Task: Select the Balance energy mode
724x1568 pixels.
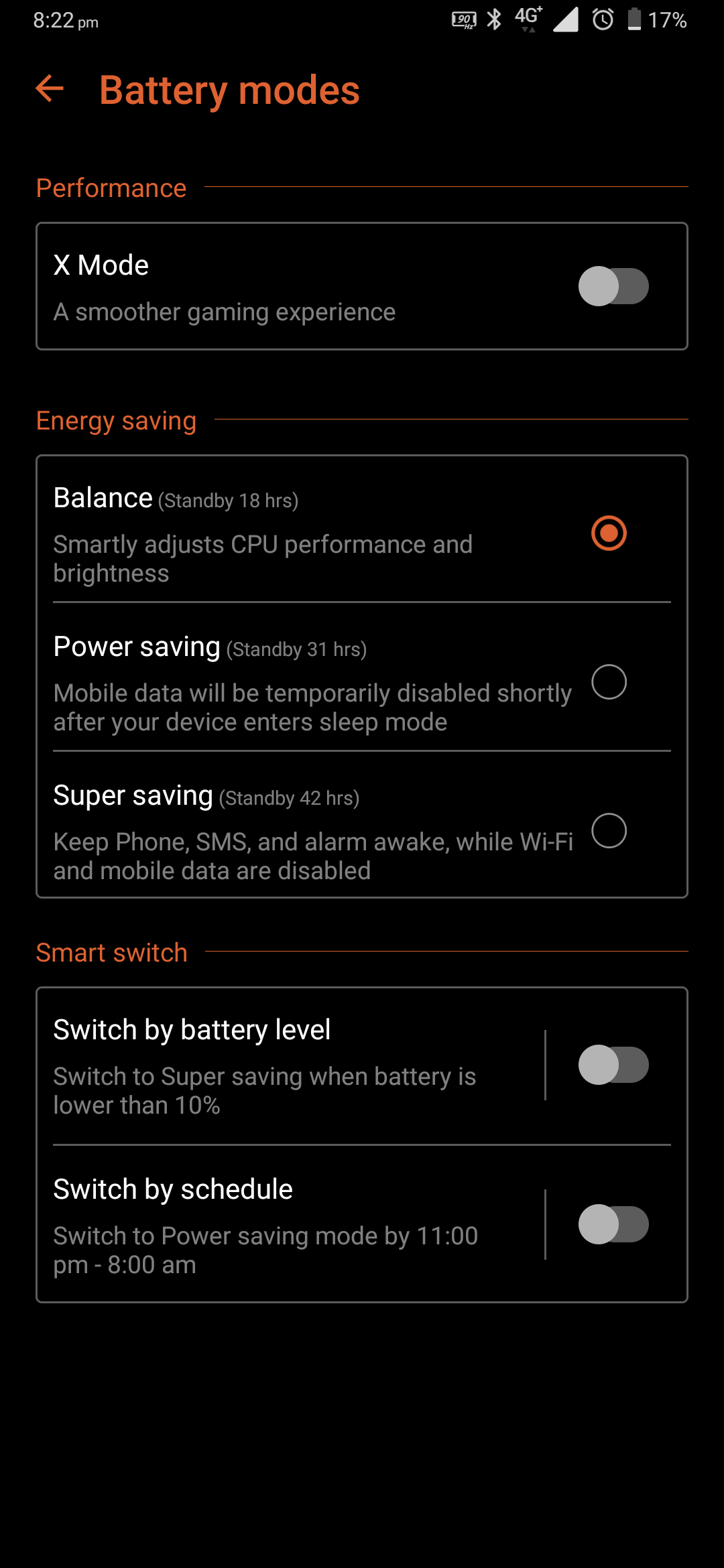Action: click(x=609, y=533)
